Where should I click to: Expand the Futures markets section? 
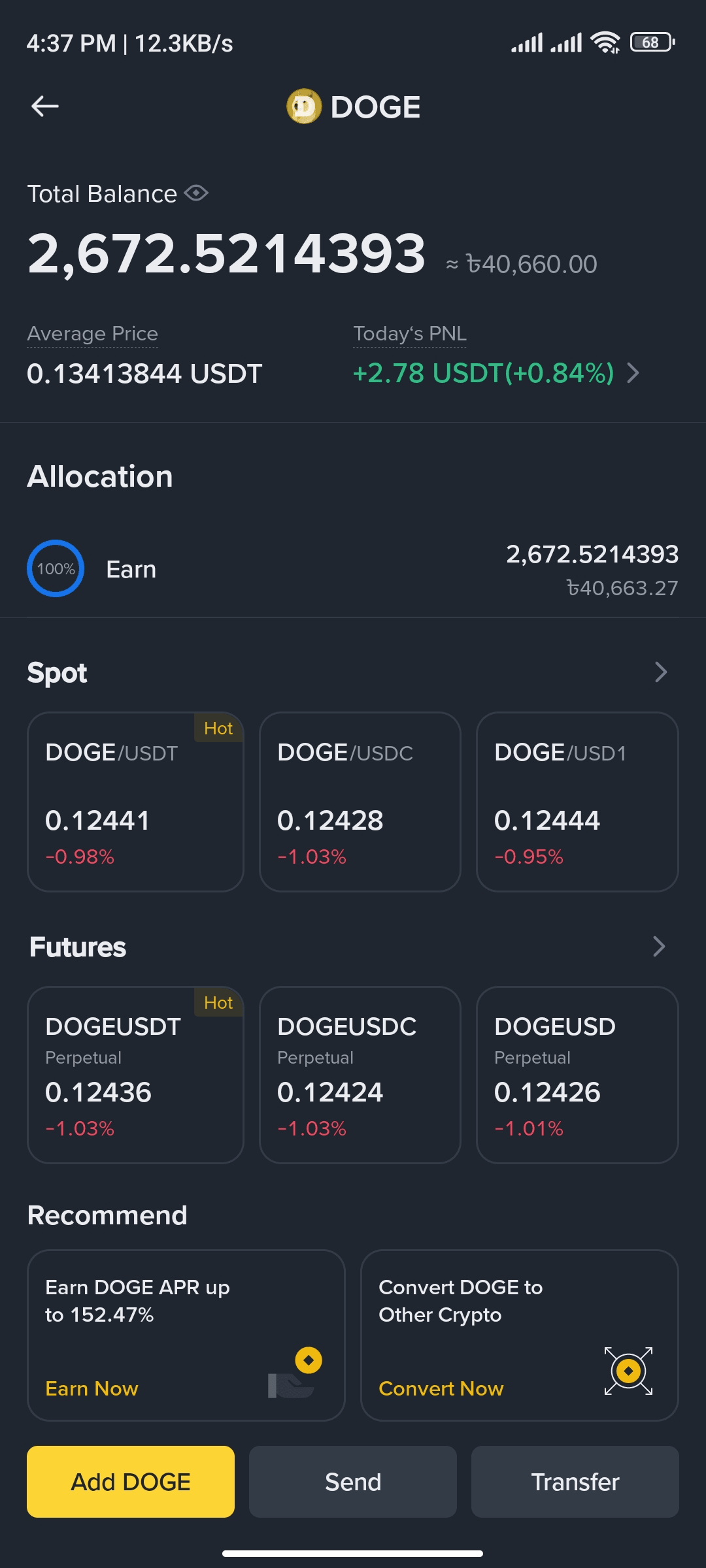(x=659, y=946)
